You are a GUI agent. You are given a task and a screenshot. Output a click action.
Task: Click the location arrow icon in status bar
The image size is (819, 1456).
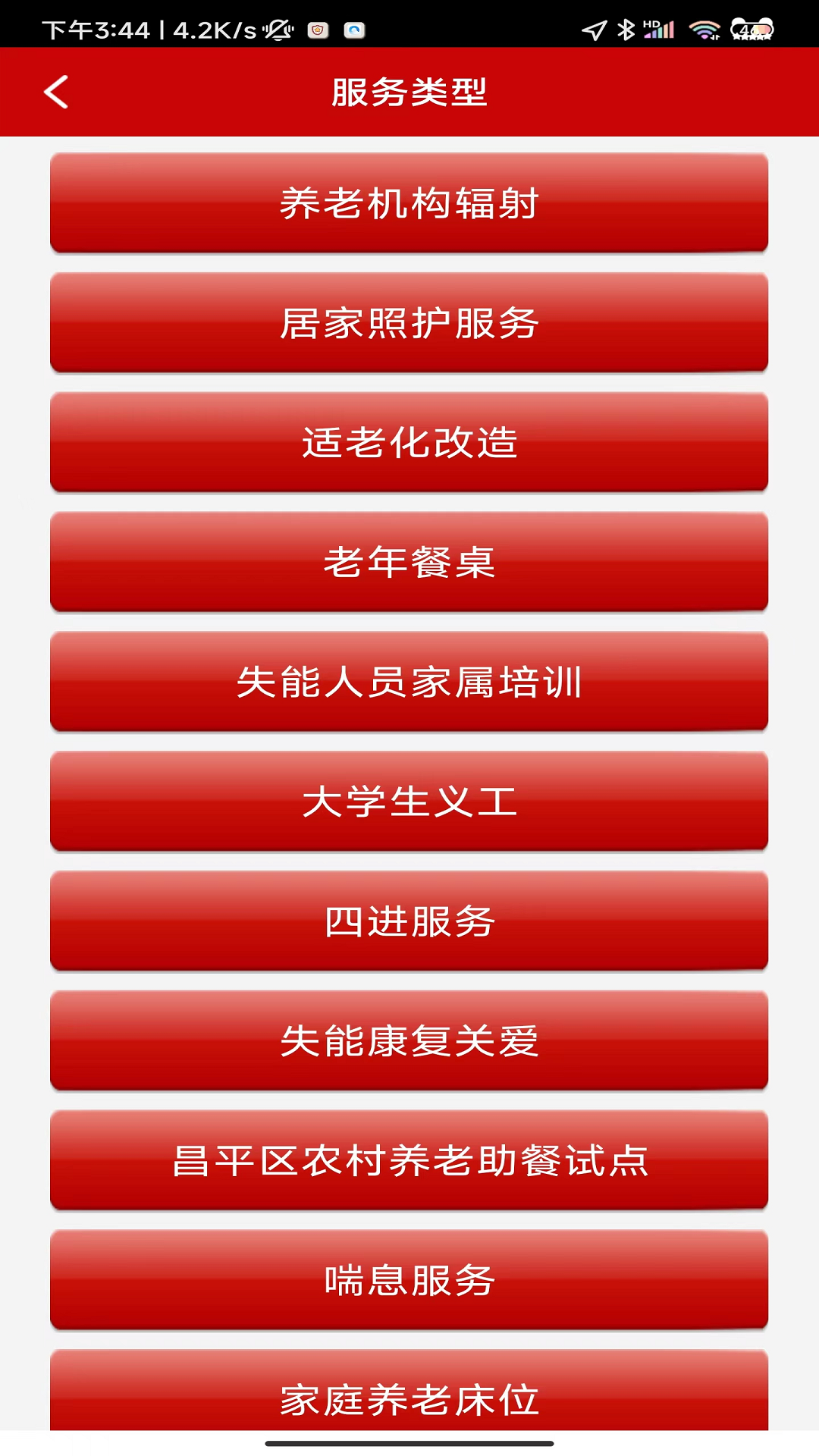tap(595, 29)
